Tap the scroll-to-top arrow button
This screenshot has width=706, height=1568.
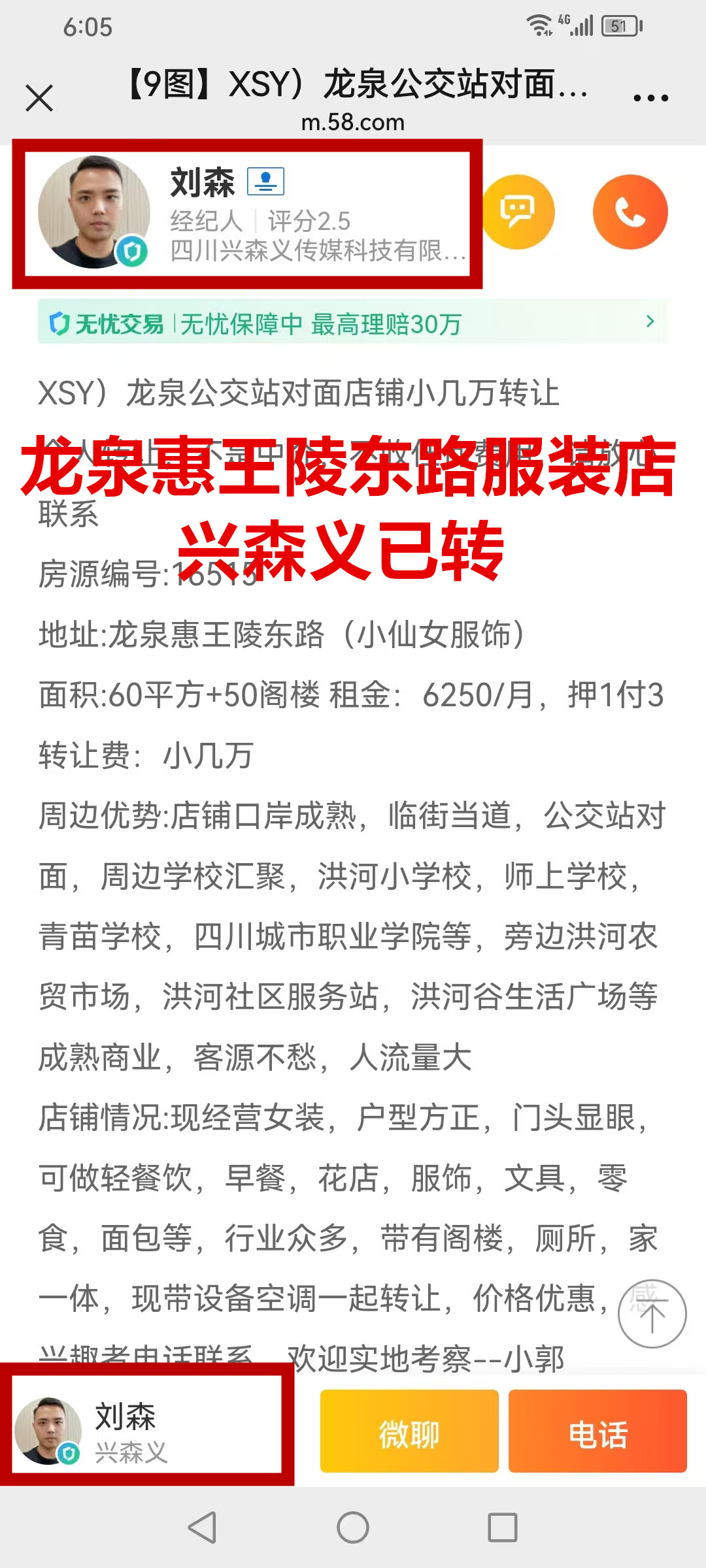(x=652, y=1313)
